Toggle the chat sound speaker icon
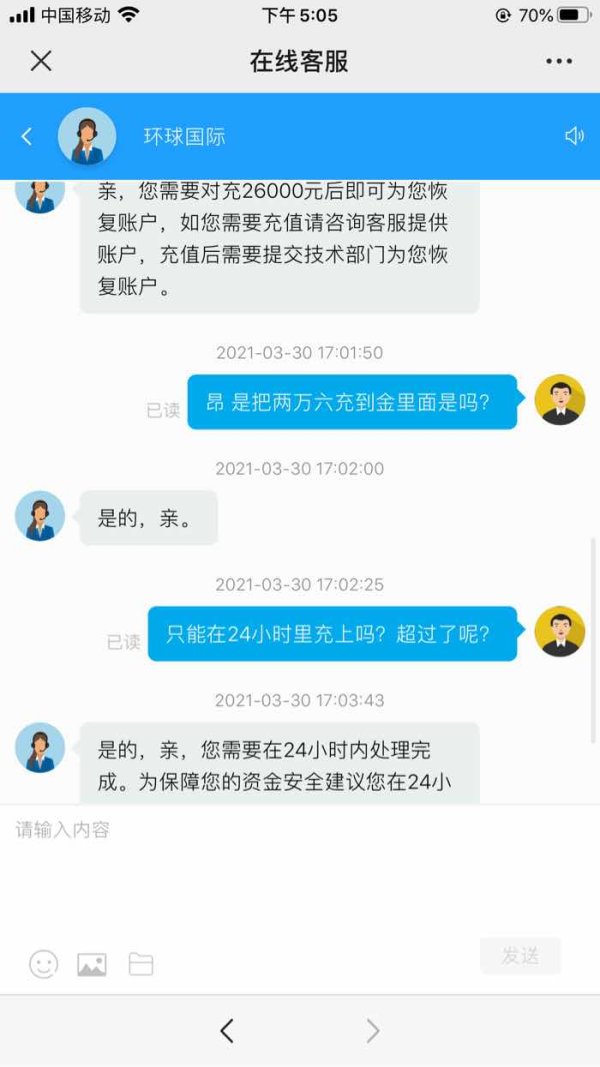600x1067 pixels. [574, 136]
